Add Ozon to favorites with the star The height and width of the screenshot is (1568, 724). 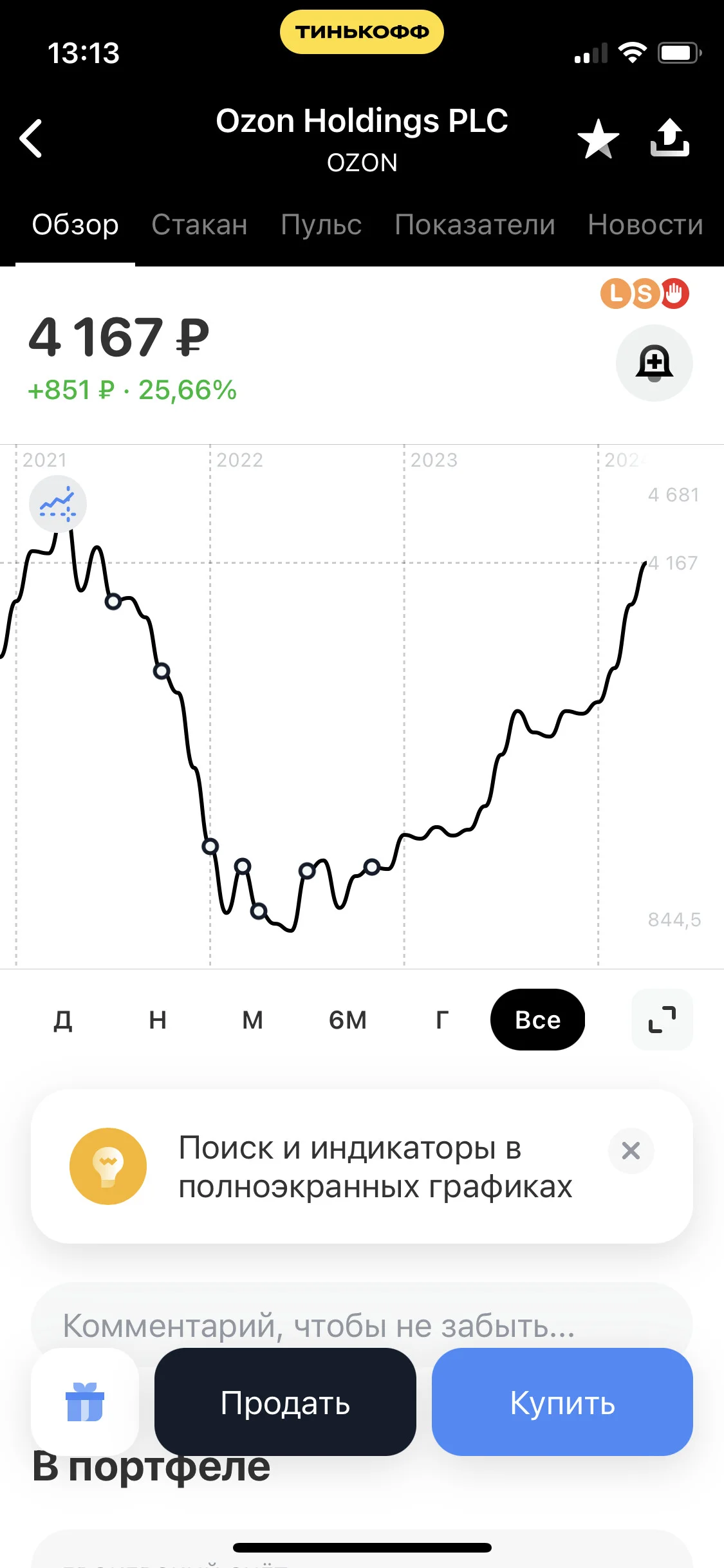coord(599,138)
